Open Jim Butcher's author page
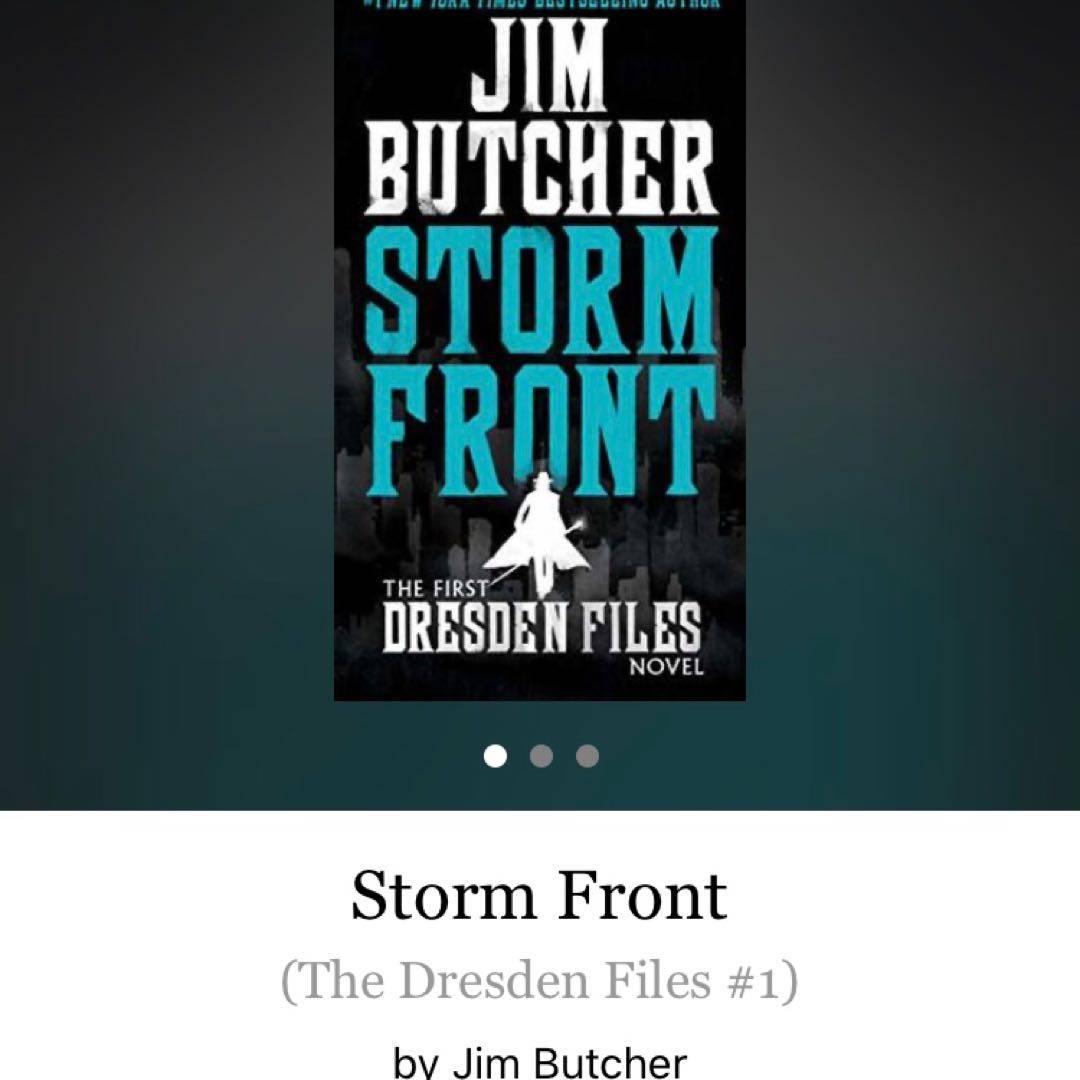The image size is (1080, 1080). [x=570, y=1061]
